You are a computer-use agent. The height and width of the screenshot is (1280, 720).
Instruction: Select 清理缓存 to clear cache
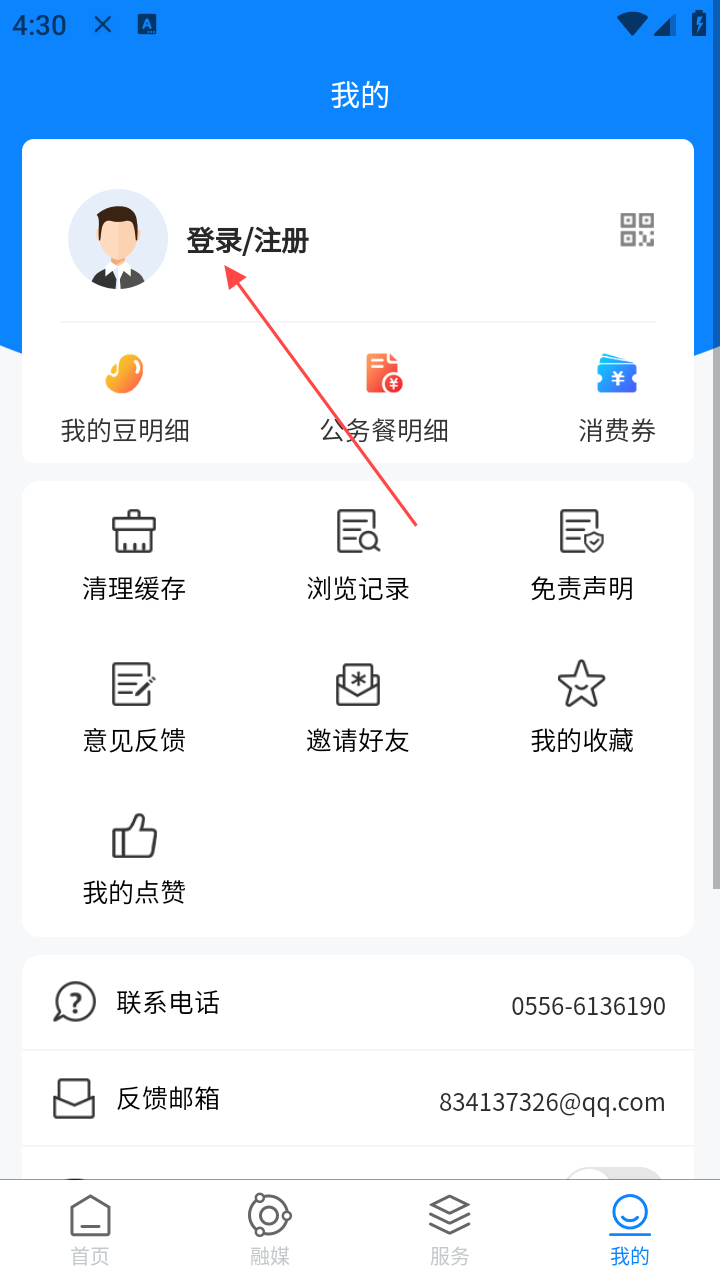(x=134, y=553)
